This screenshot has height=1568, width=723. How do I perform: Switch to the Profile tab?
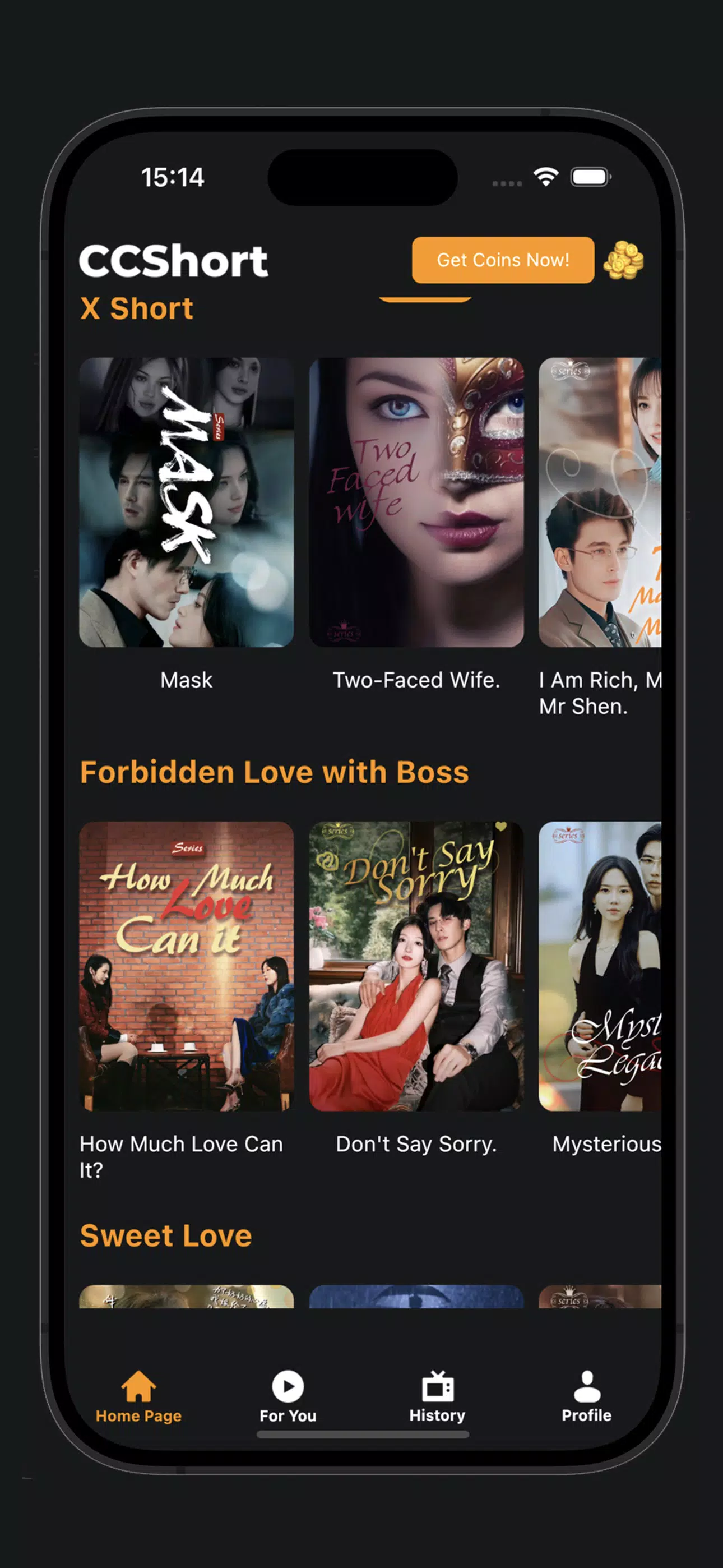coord(586,1396)
